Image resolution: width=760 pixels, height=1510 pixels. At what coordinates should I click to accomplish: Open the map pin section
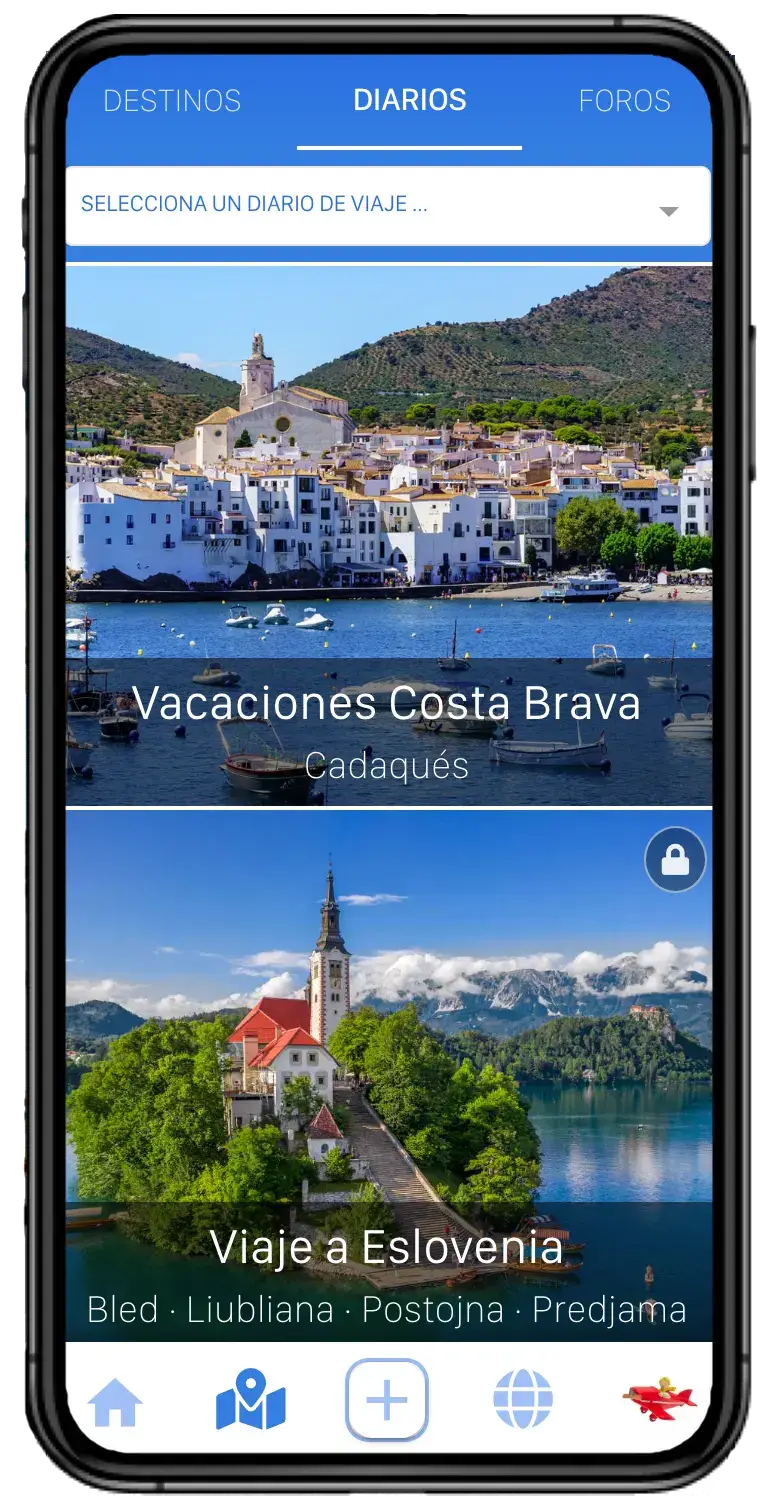[x=251, y=1399]
